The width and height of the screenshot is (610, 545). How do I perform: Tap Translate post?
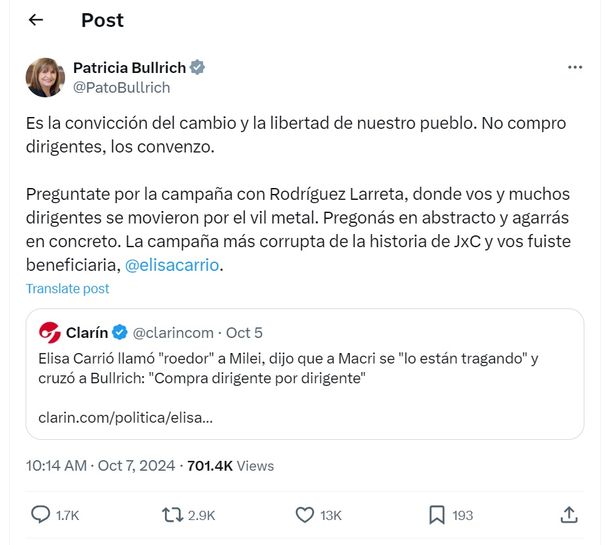(x=67, y=289)
